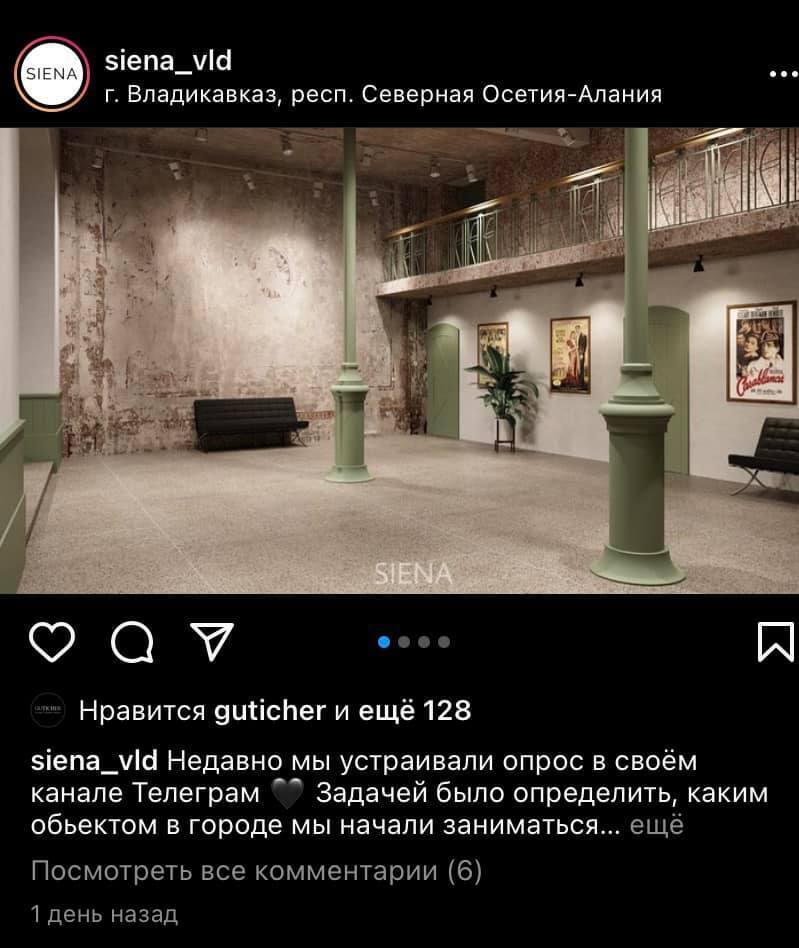Screen dimensions: 799x948
Task: Like the siena_vld post
Action: click(52, 642)
